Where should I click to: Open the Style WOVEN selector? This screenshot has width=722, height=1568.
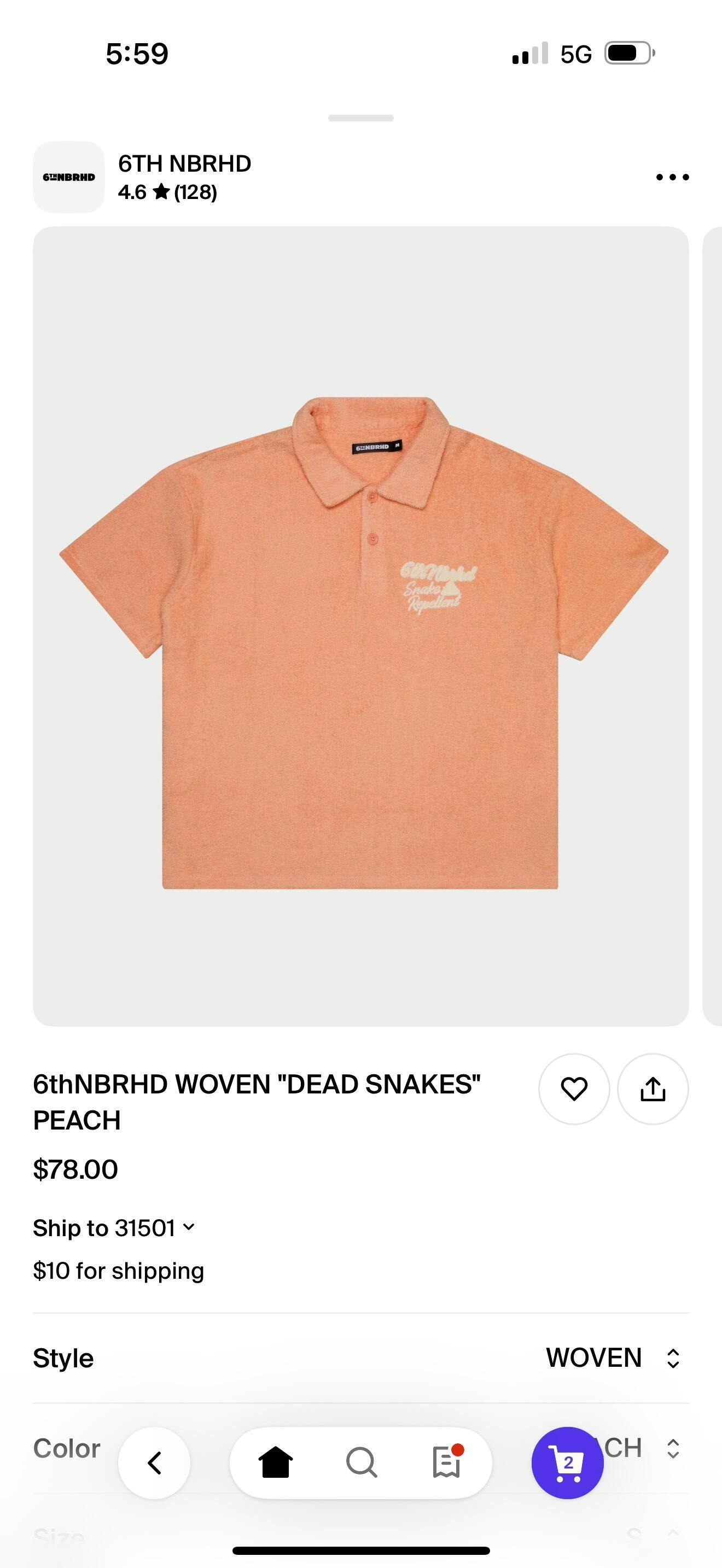point(611,1358)
